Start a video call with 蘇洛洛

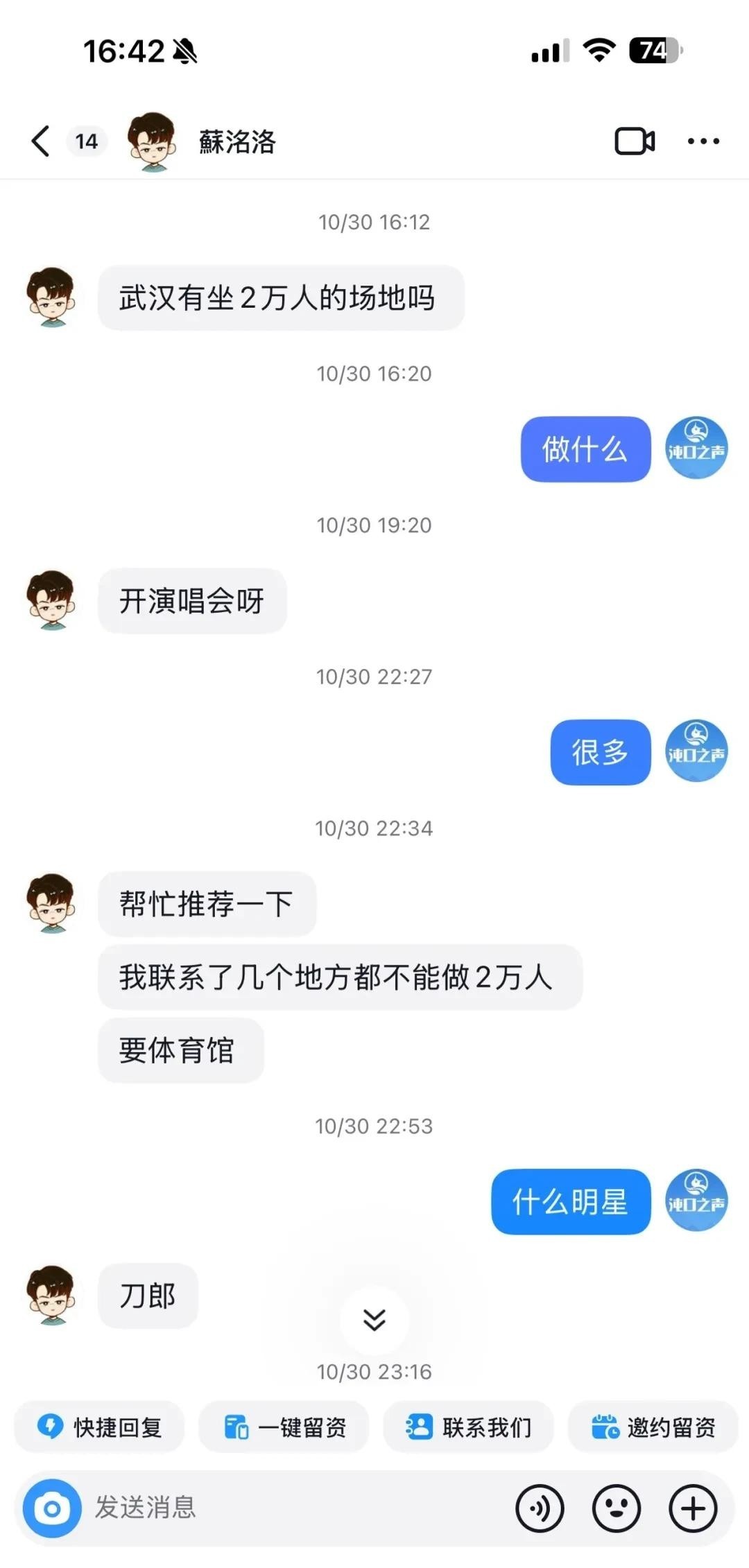click(x=635, y=141)
